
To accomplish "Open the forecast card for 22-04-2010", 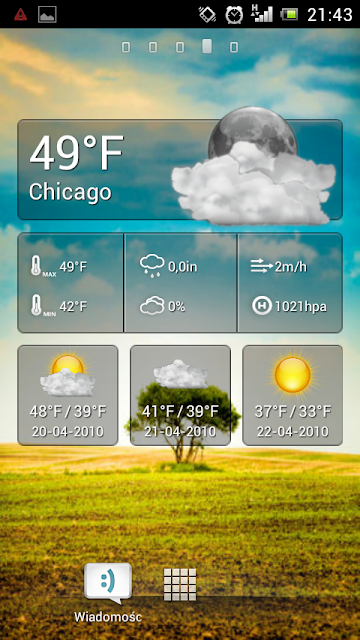I will point(292,395).
